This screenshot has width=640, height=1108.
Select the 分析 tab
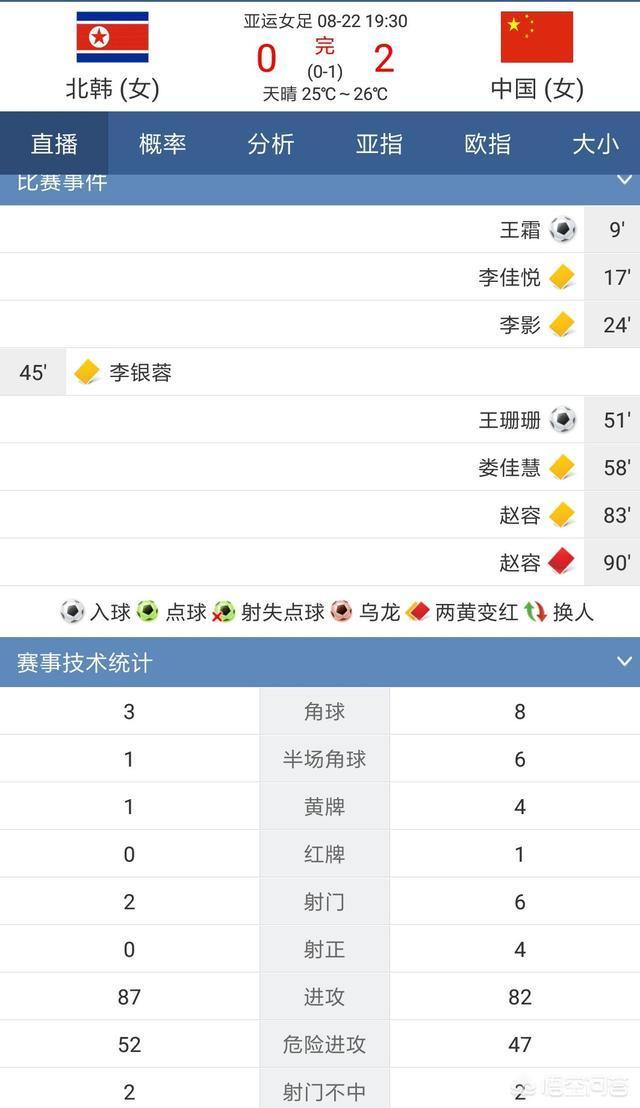(271, 143)
